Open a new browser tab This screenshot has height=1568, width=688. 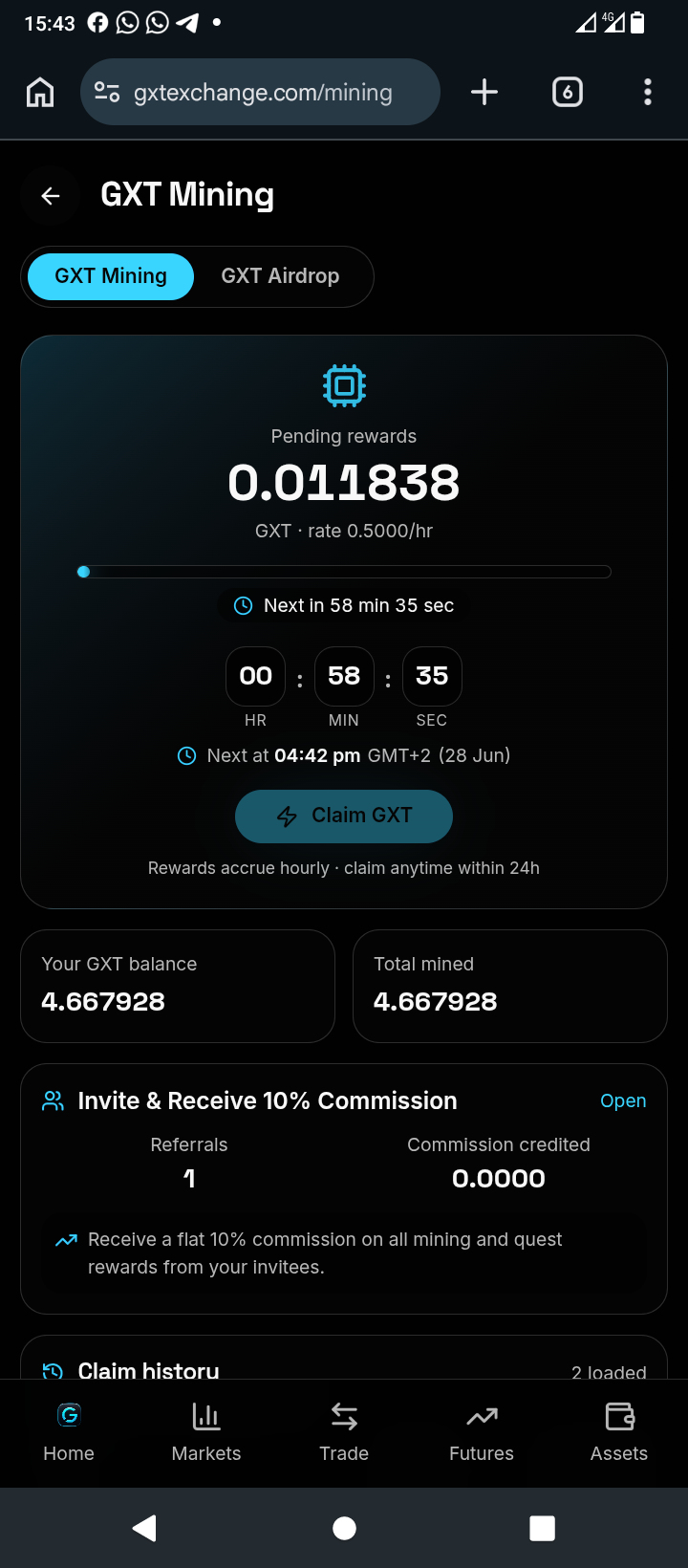[484, 92]
